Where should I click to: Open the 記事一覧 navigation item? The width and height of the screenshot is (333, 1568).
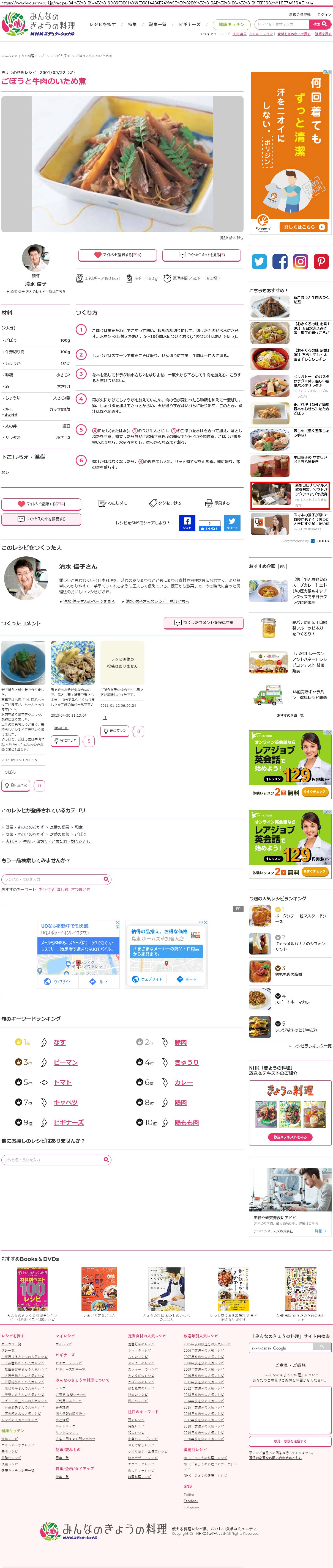(x=157, y=24)
